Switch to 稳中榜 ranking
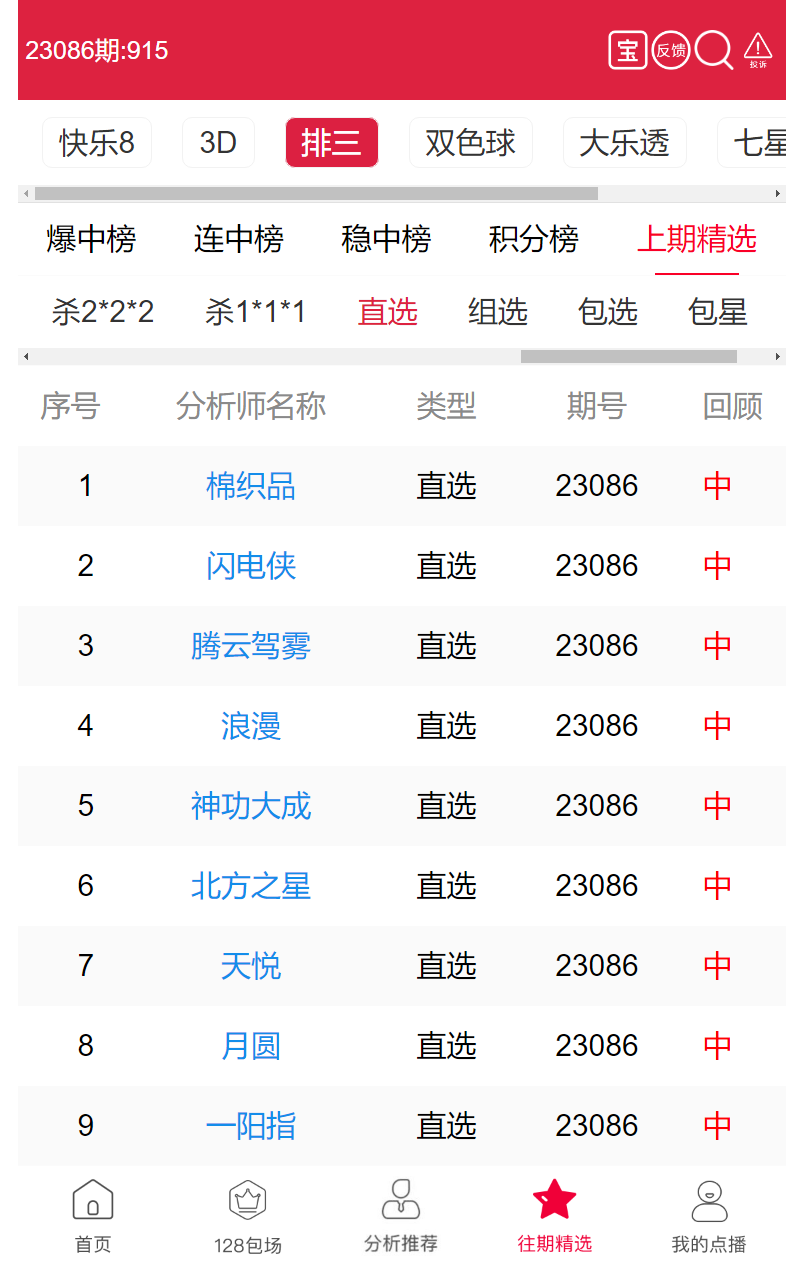 386,239
